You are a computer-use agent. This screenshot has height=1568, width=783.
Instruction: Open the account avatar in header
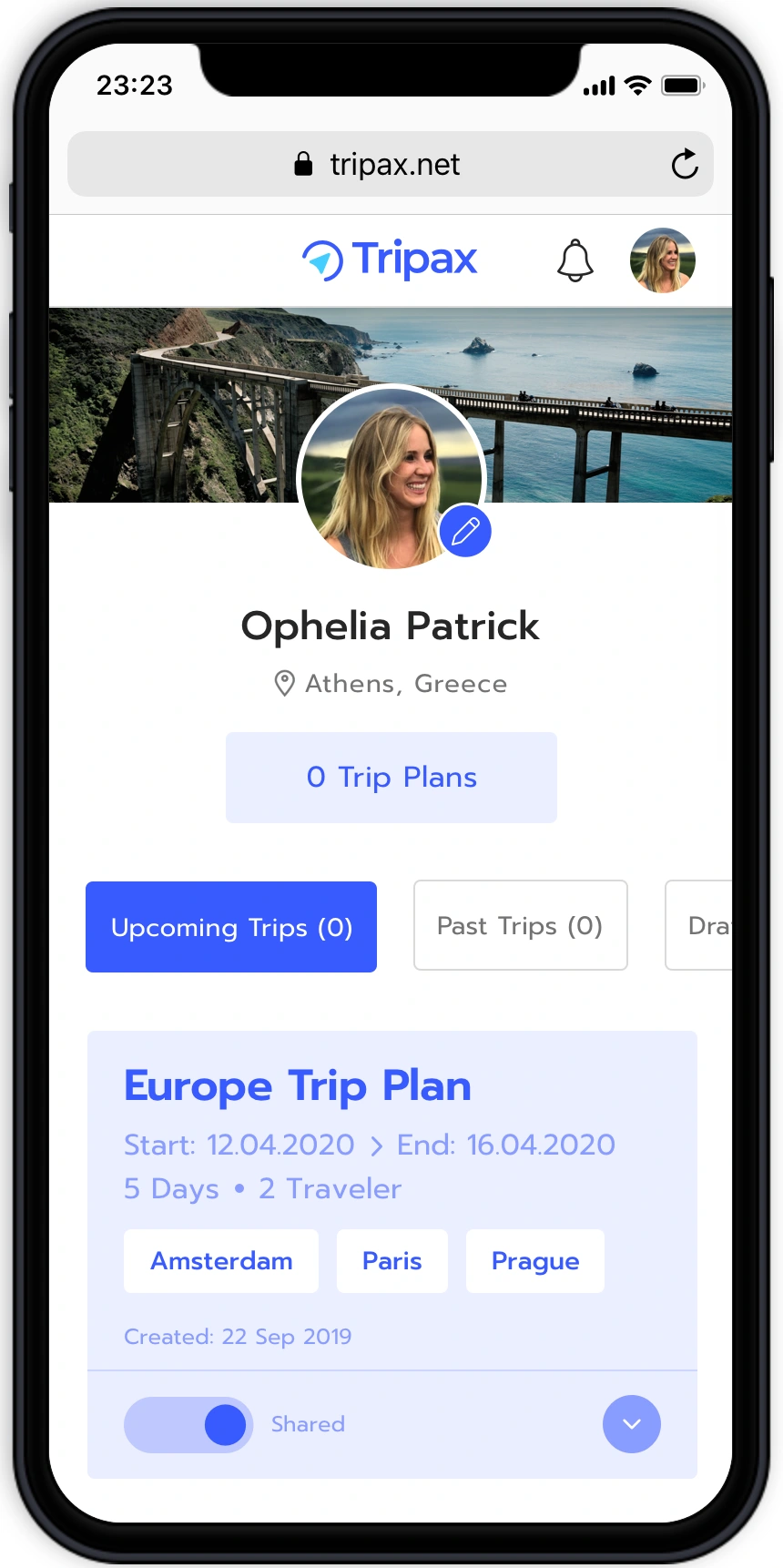[x=662, y=260]
